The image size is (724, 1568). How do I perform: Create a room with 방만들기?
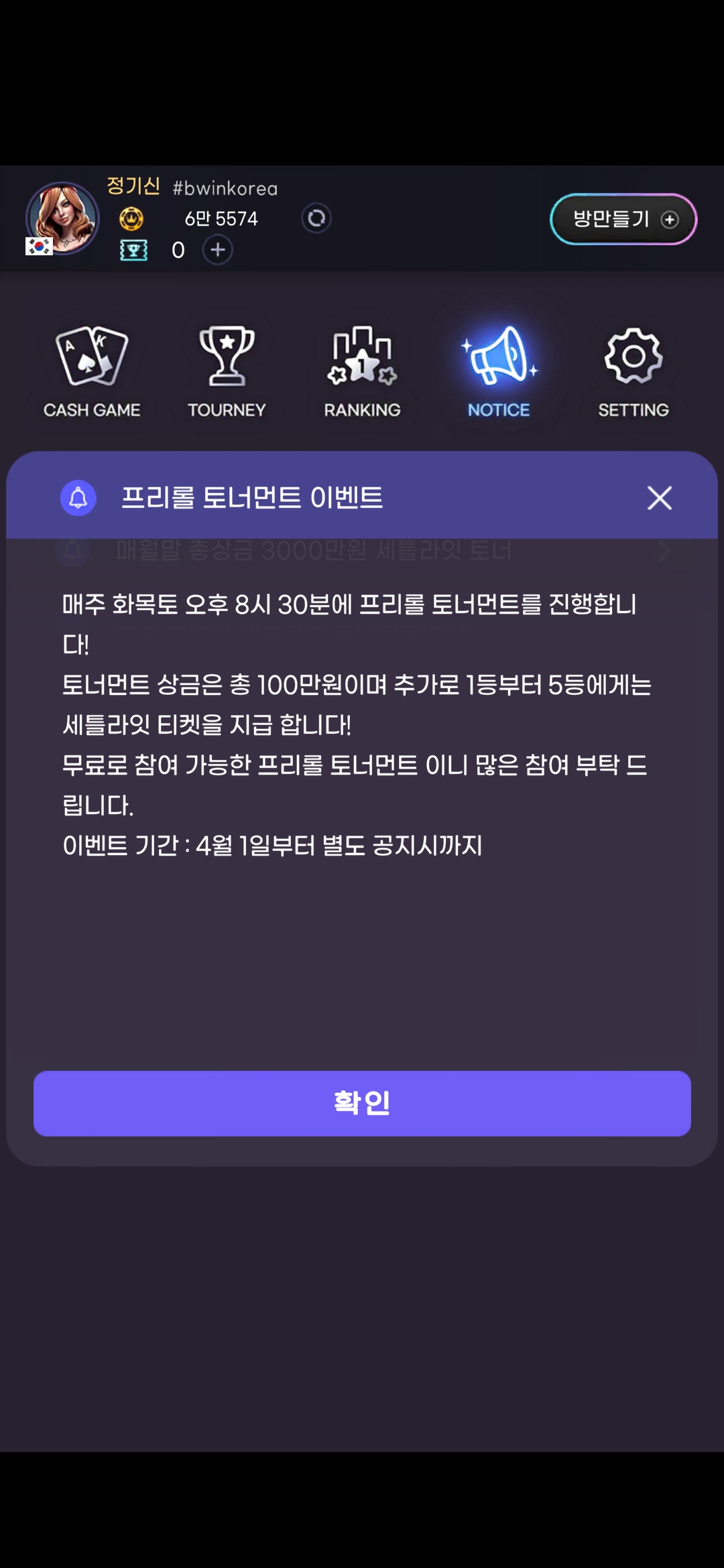(x=623, y=219)
